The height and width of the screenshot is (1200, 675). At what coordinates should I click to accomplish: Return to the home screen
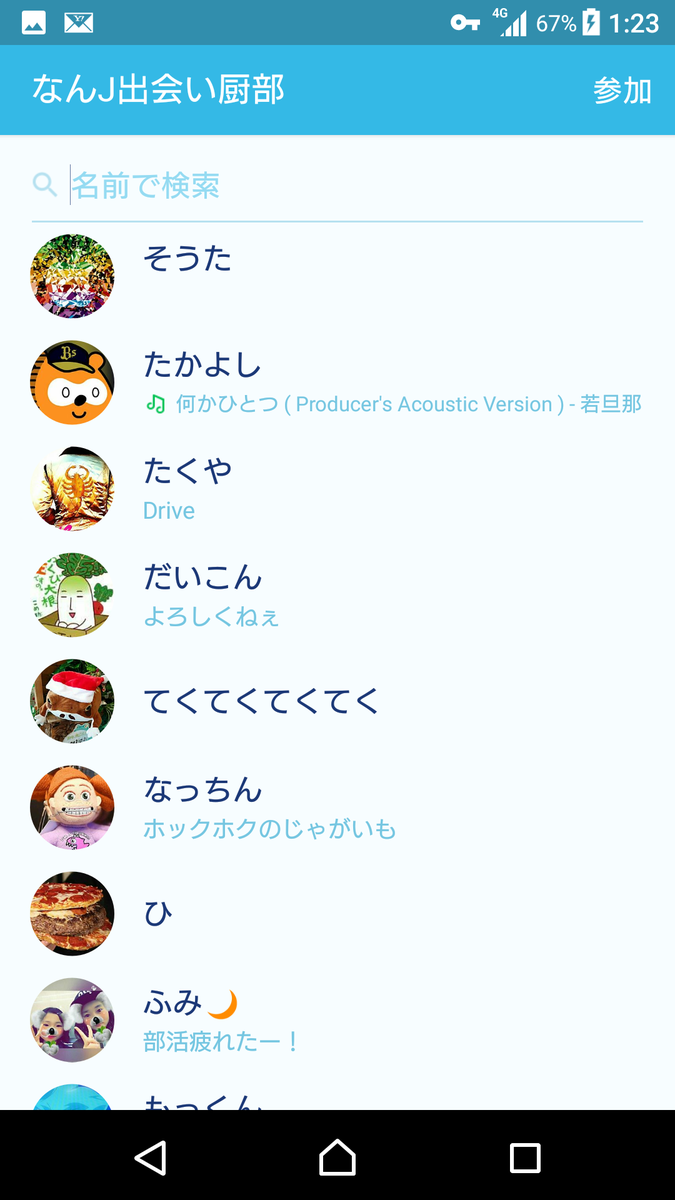tap(337, 1157)
